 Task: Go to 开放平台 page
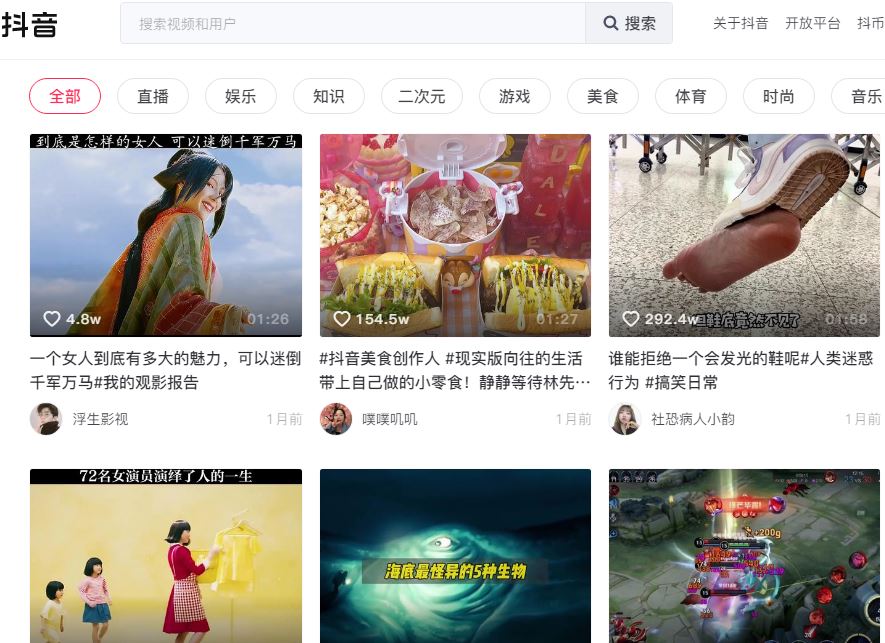pos(812,23)
